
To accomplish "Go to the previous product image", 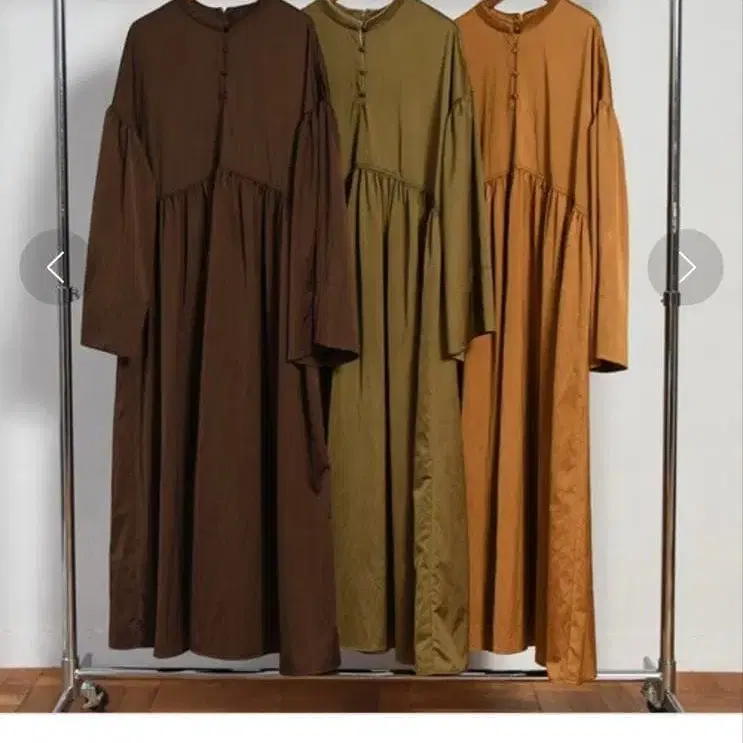I will pos(55,267).
